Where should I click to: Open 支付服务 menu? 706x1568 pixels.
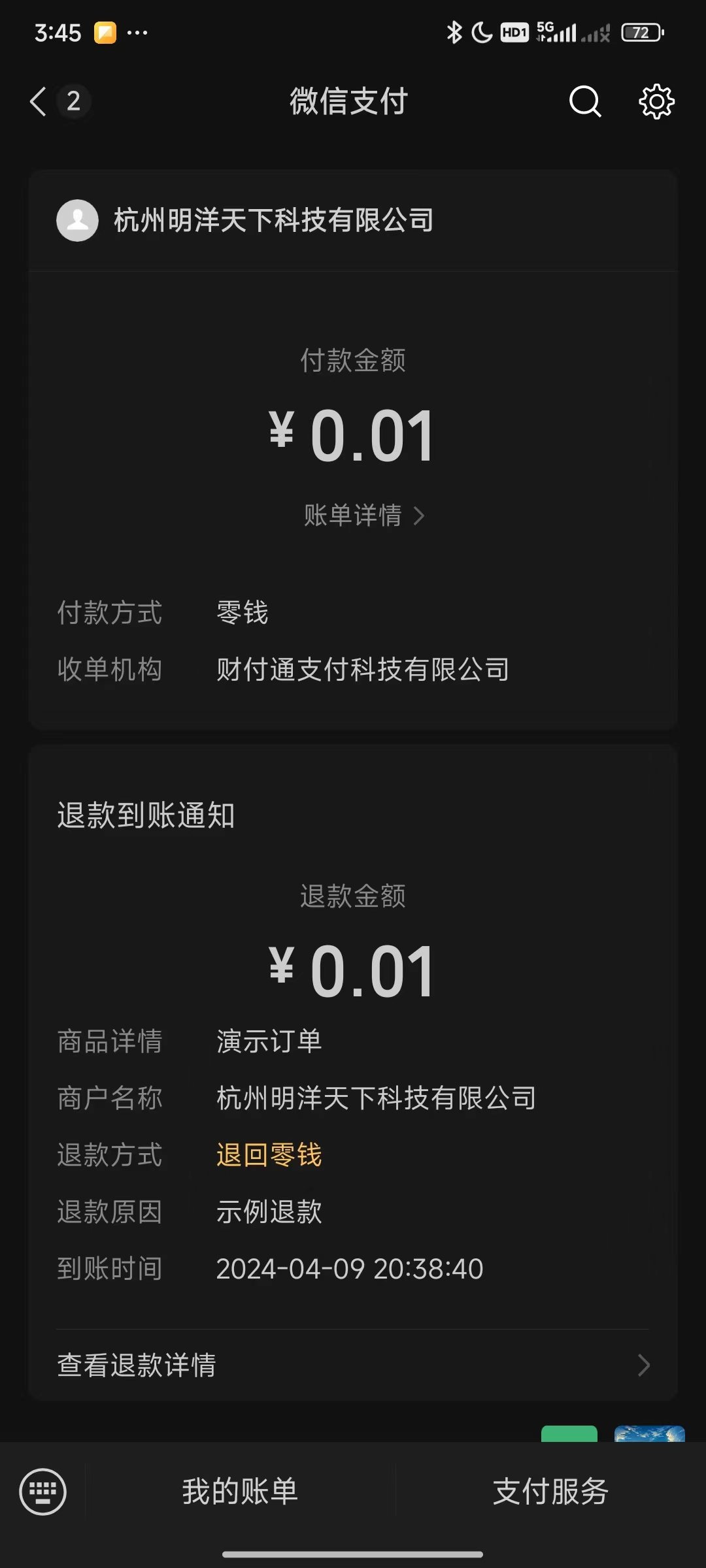pyautogui.click(x=550, y=1492)
